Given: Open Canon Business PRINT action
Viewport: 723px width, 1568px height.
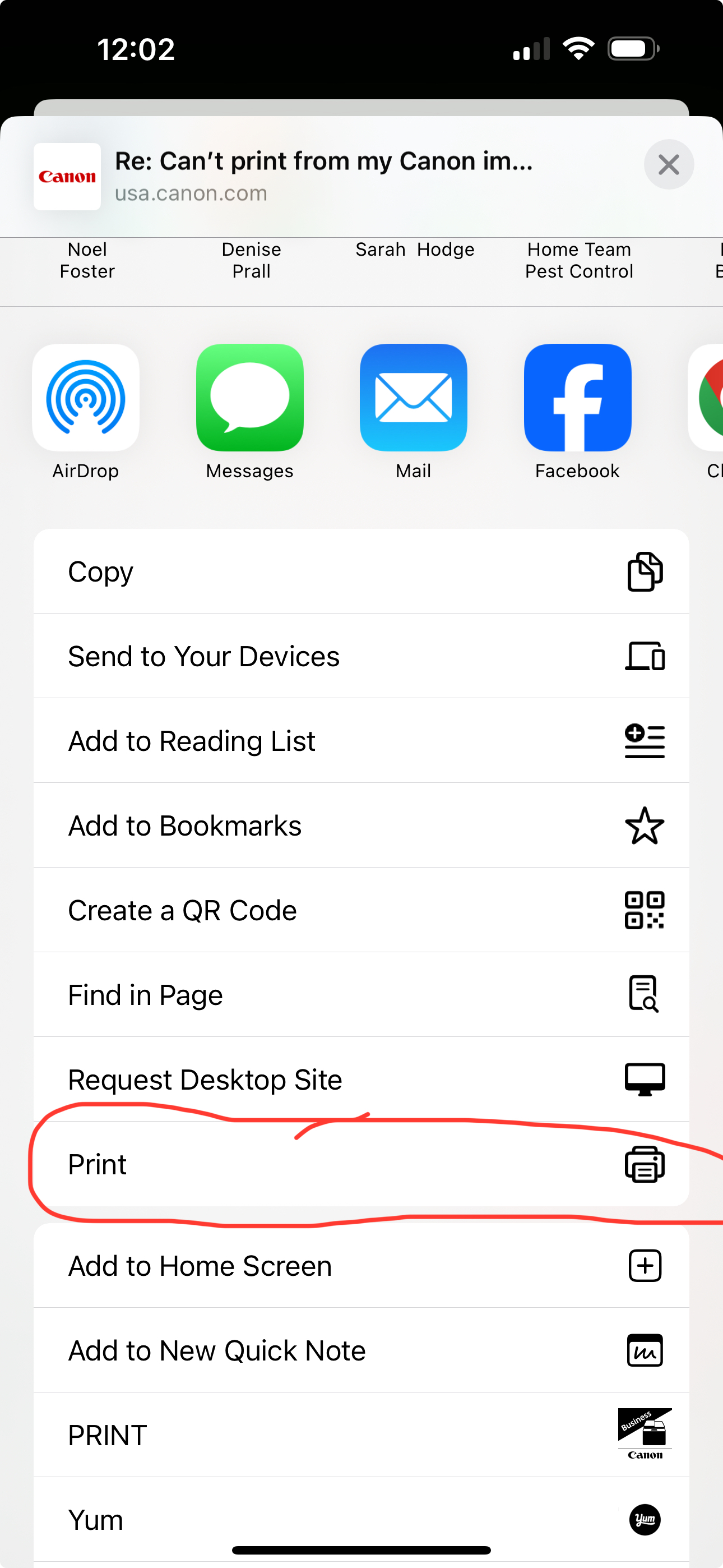Looking at the screenshot, I should click(361, 1435).
